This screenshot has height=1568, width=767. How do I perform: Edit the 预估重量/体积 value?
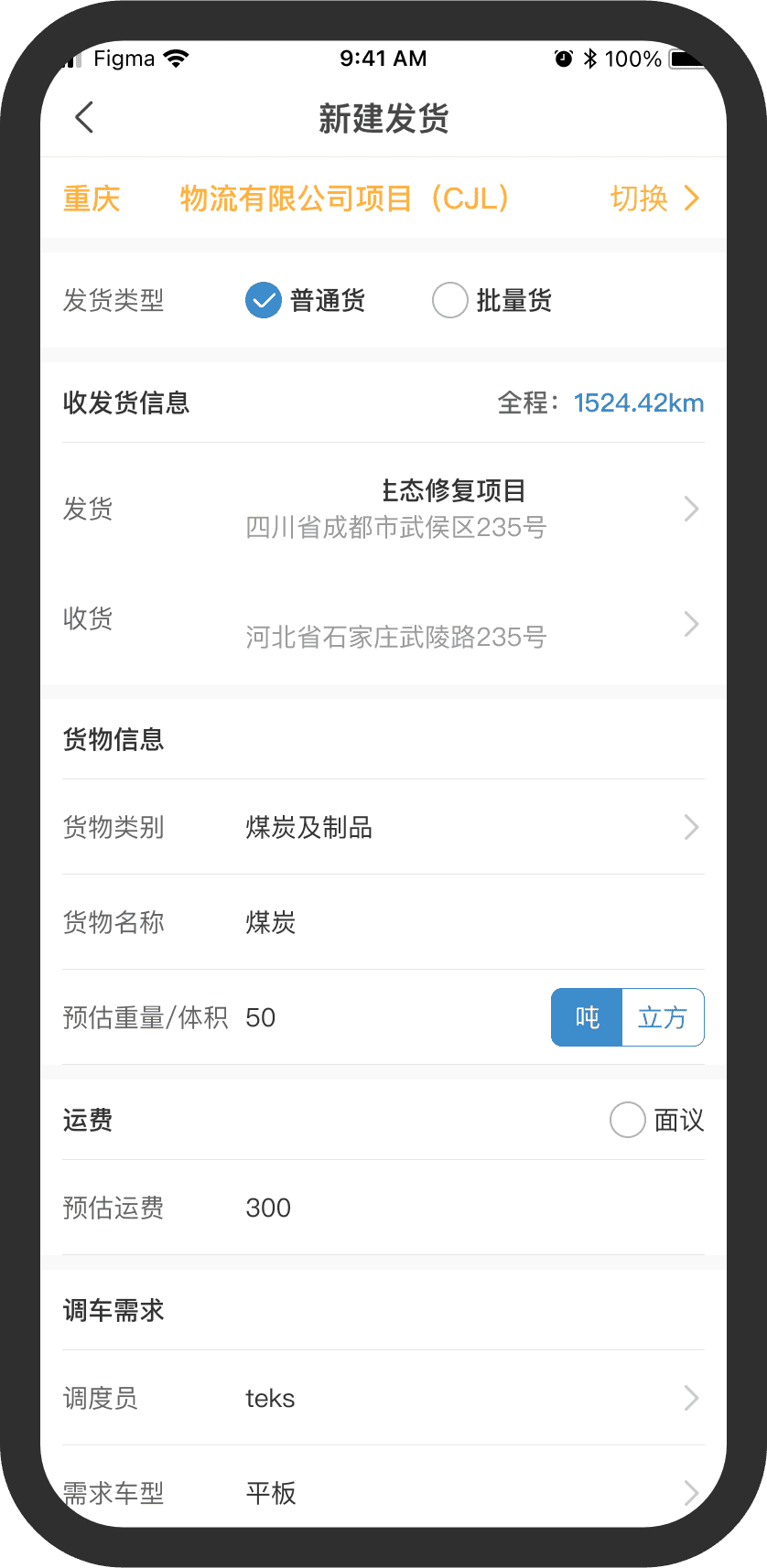coord(384,1017)
